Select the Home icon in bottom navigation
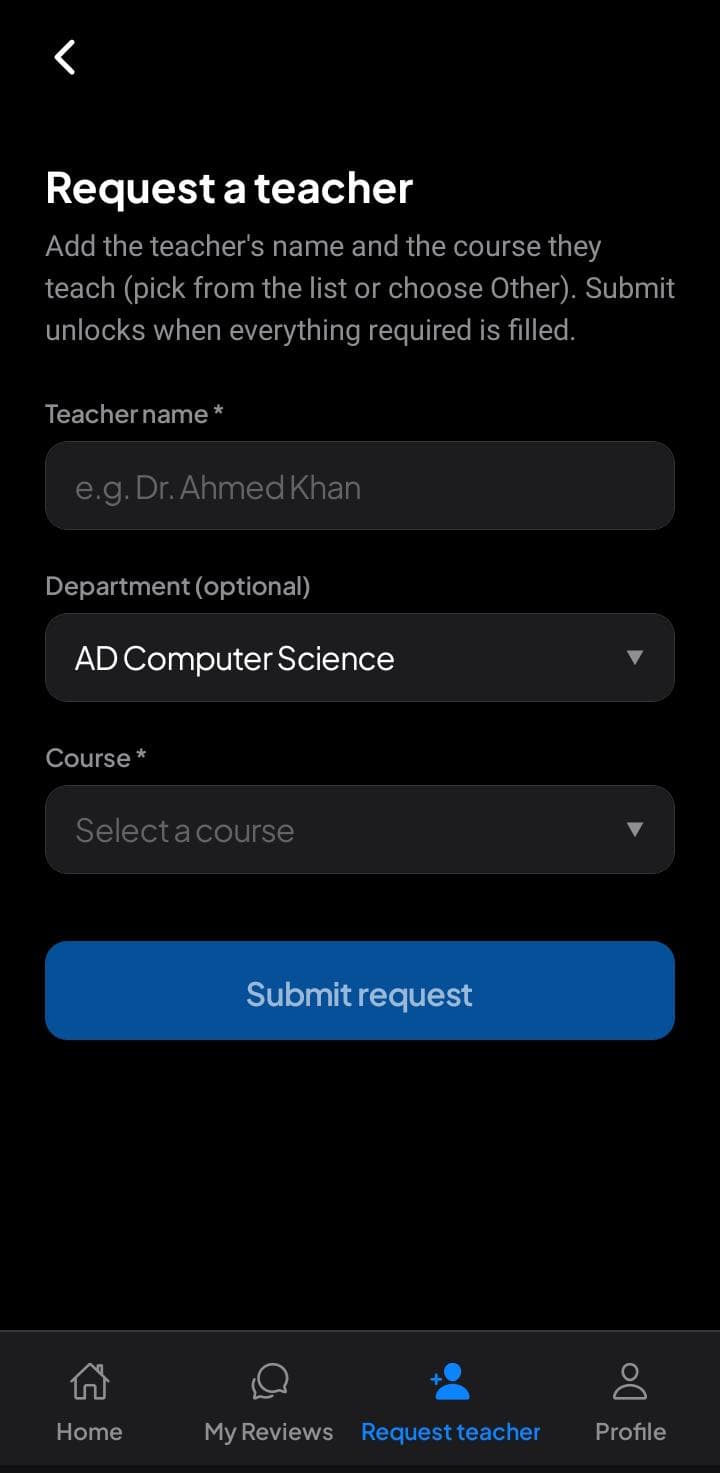Screen dimensions: 720x1473 tap(88, 1380)
